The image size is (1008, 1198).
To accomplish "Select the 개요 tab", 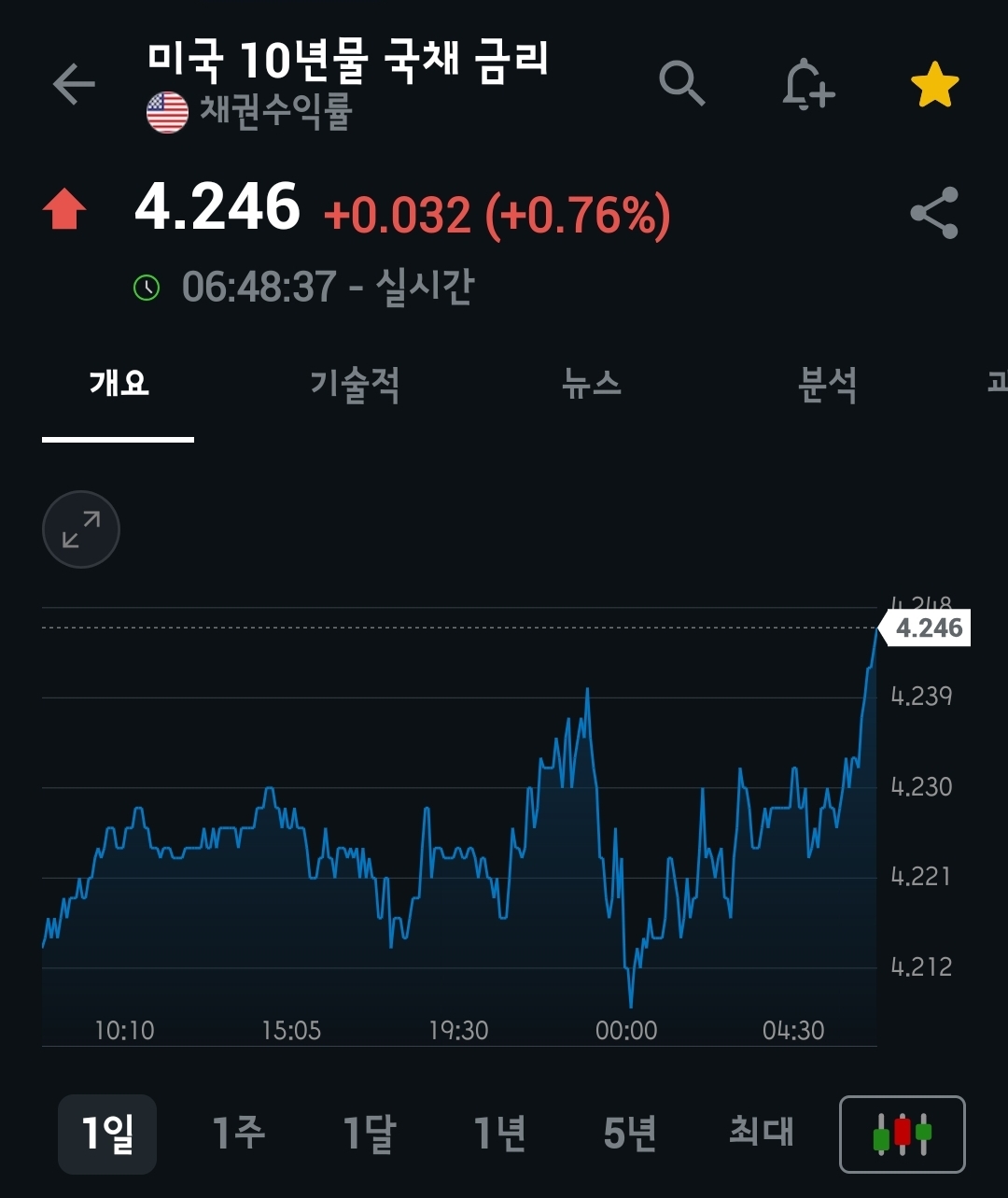I will click(x=119, y=384).
